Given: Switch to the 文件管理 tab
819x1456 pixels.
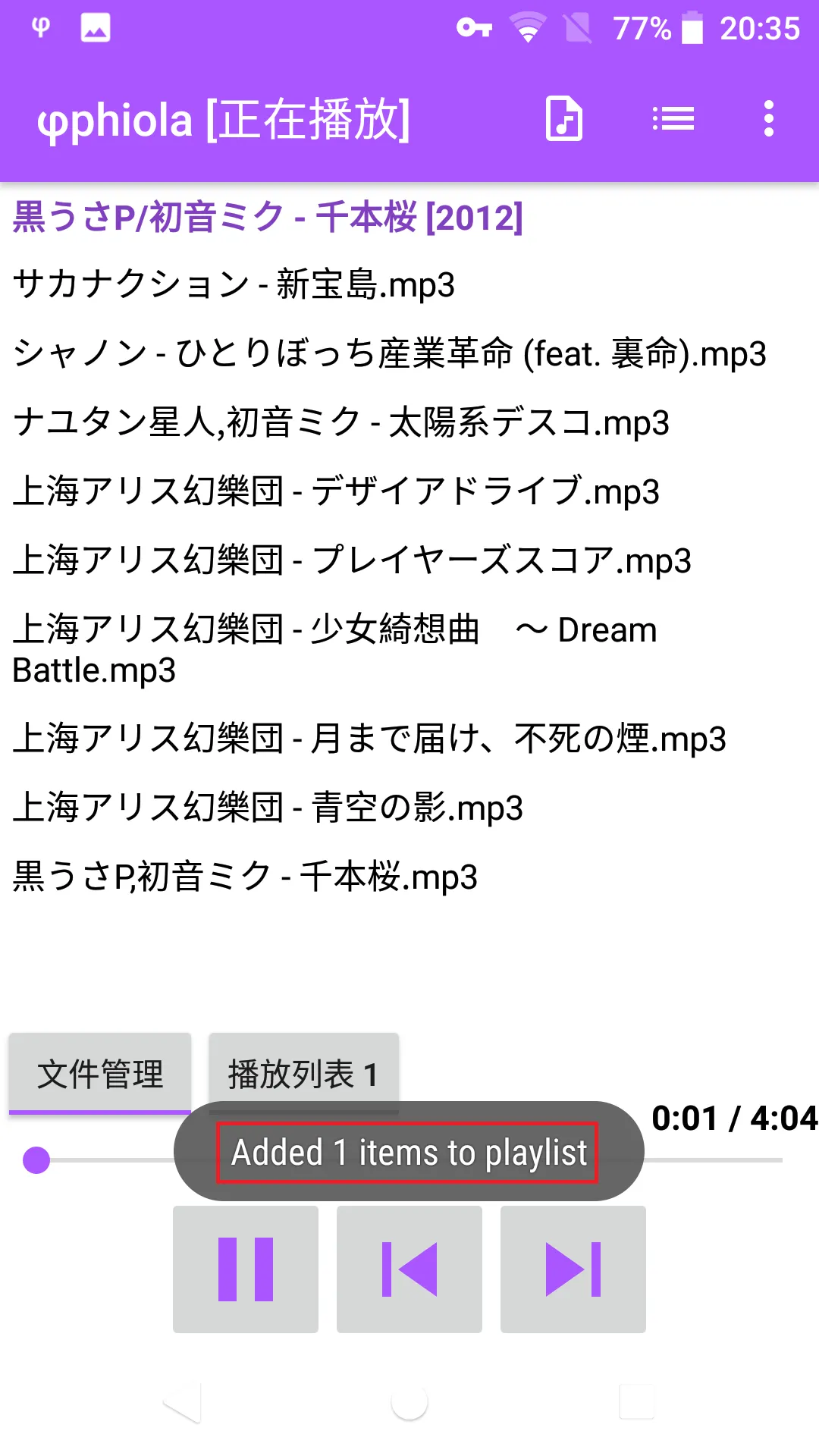Looking at the screenshot, I should [x=100, y=1074].
